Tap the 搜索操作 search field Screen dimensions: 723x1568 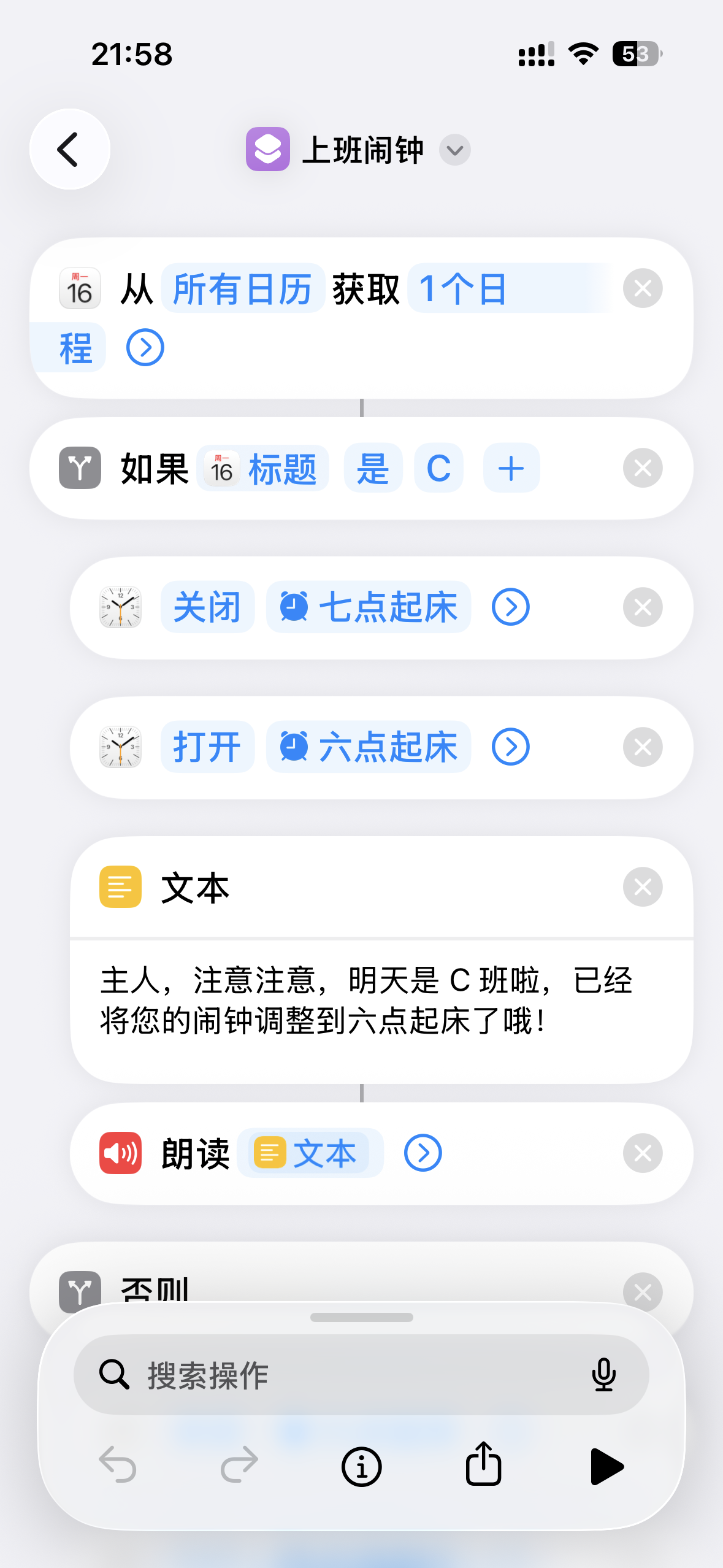(343, 1375)
